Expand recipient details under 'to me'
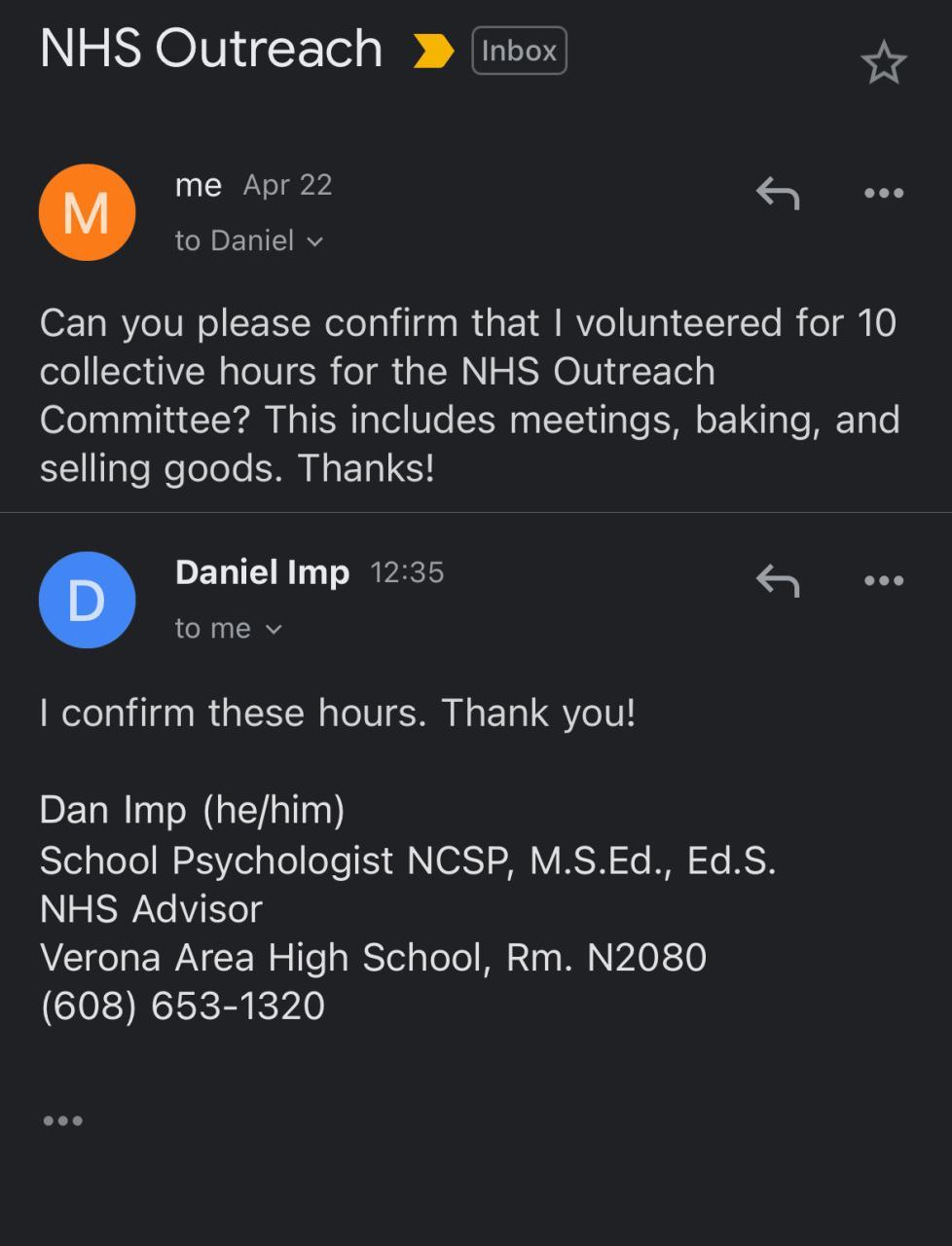The image size is (952, 1246). click(x=274, y=629)
